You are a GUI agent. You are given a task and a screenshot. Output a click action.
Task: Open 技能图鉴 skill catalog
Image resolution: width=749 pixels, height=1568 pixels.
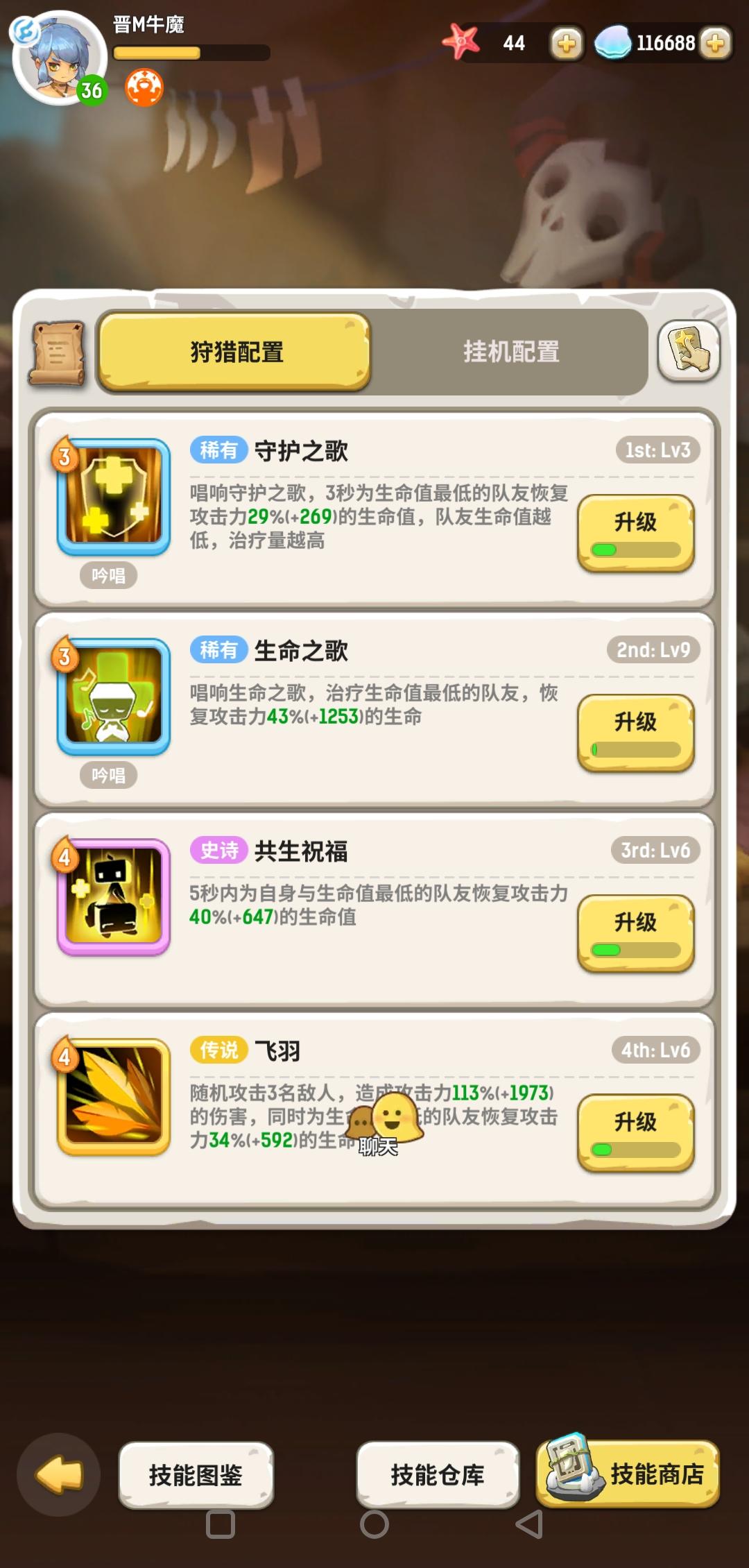point(196,1474)
